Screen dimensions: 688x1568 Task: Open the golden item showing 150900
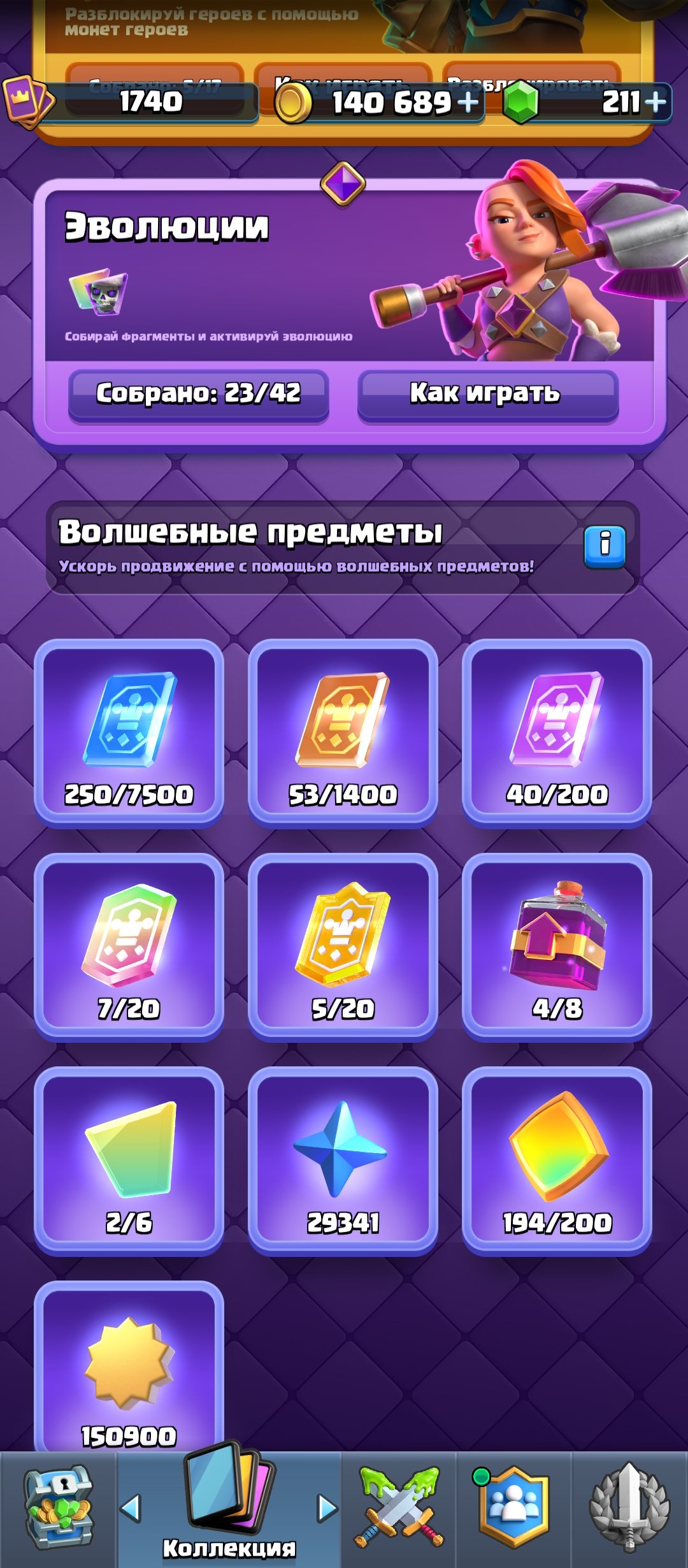click(x=129, y=1367)
